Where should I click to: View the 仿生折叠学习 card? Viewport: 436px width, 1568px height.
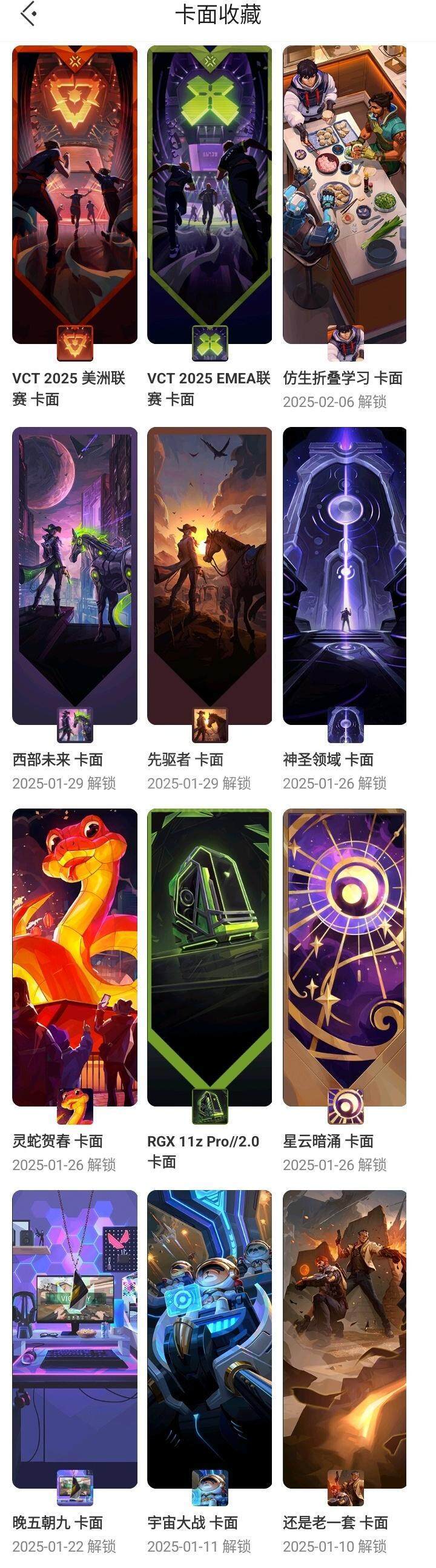coord(345,195)
